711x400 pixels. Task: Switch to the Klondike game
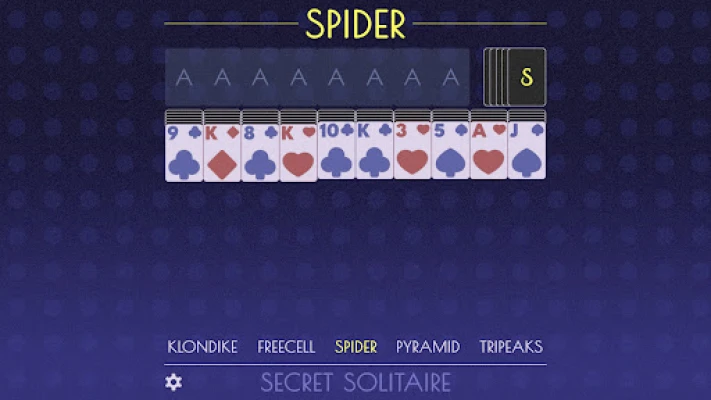click(202, 347)
